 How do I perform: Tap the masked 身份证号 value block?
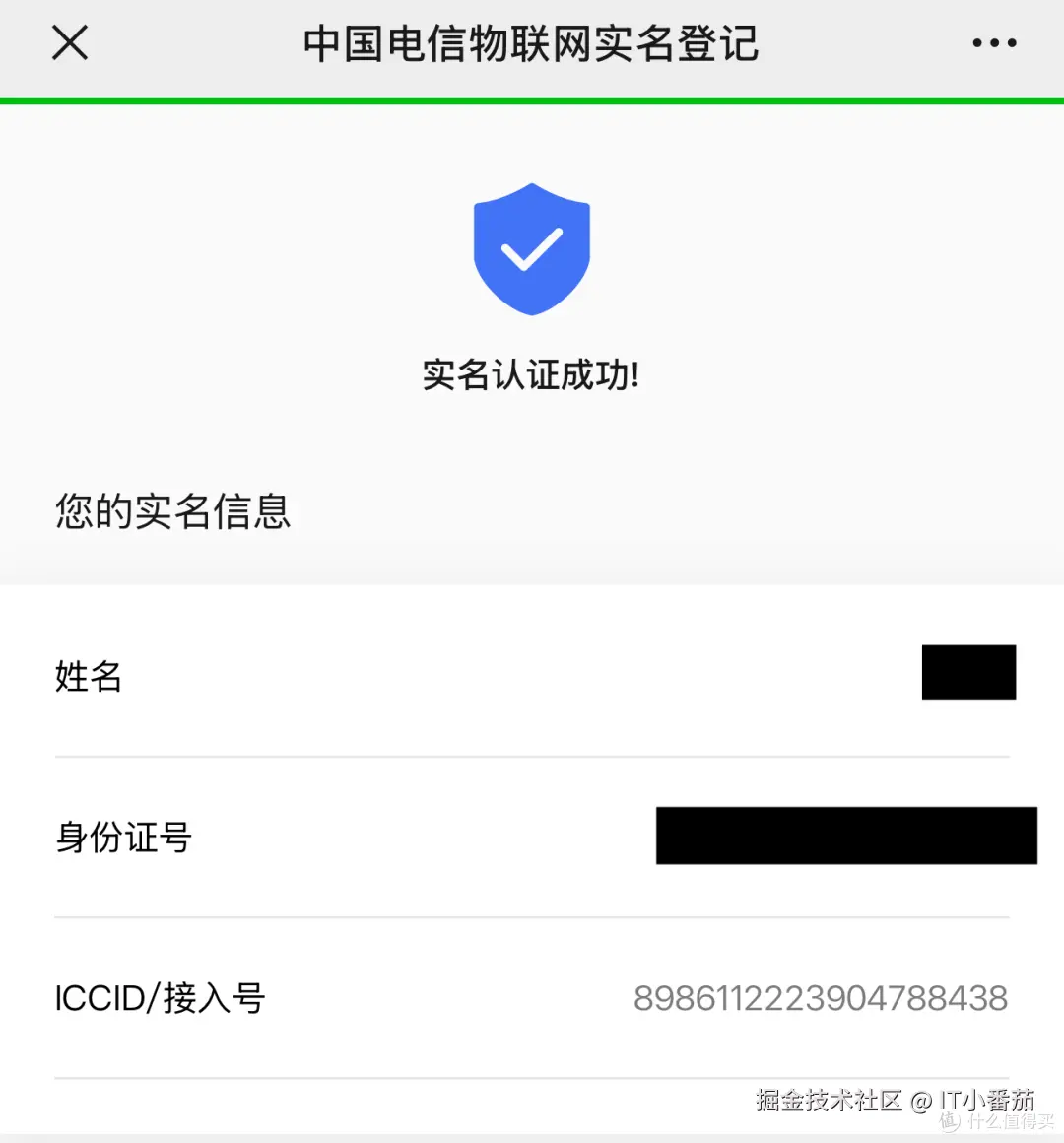(847, 835)
